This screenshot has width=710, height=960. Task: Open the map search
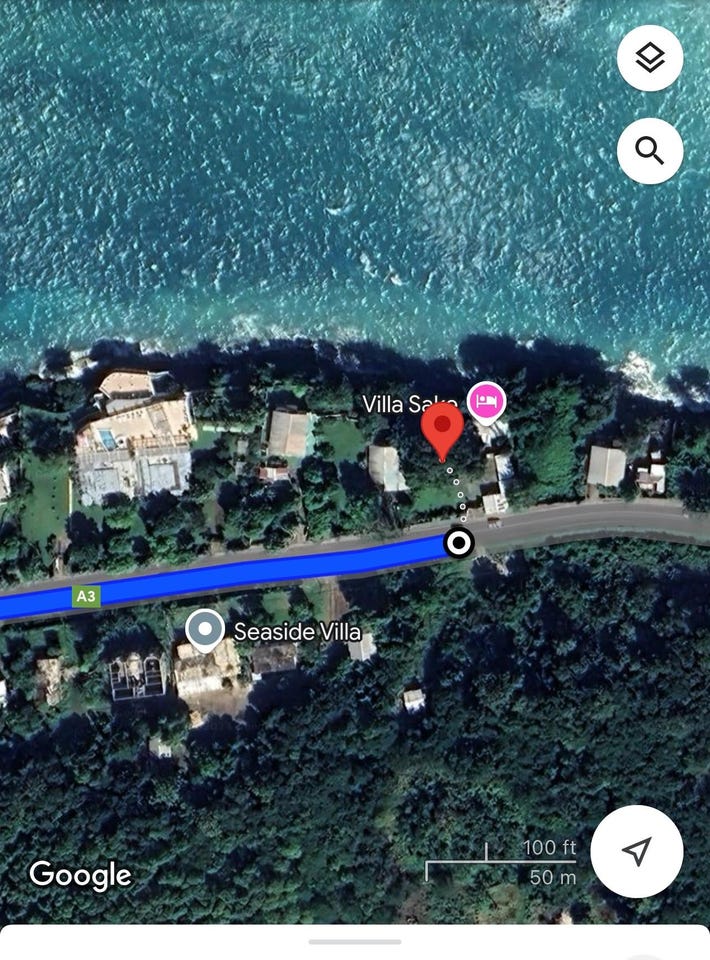point(650,151)
